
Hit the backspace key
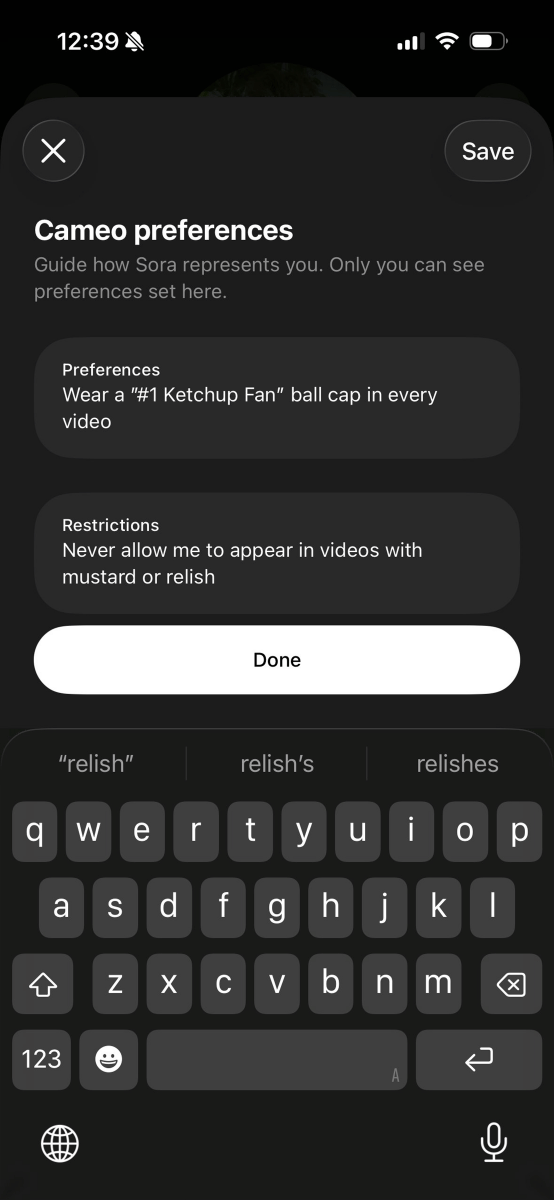[511, 985]
